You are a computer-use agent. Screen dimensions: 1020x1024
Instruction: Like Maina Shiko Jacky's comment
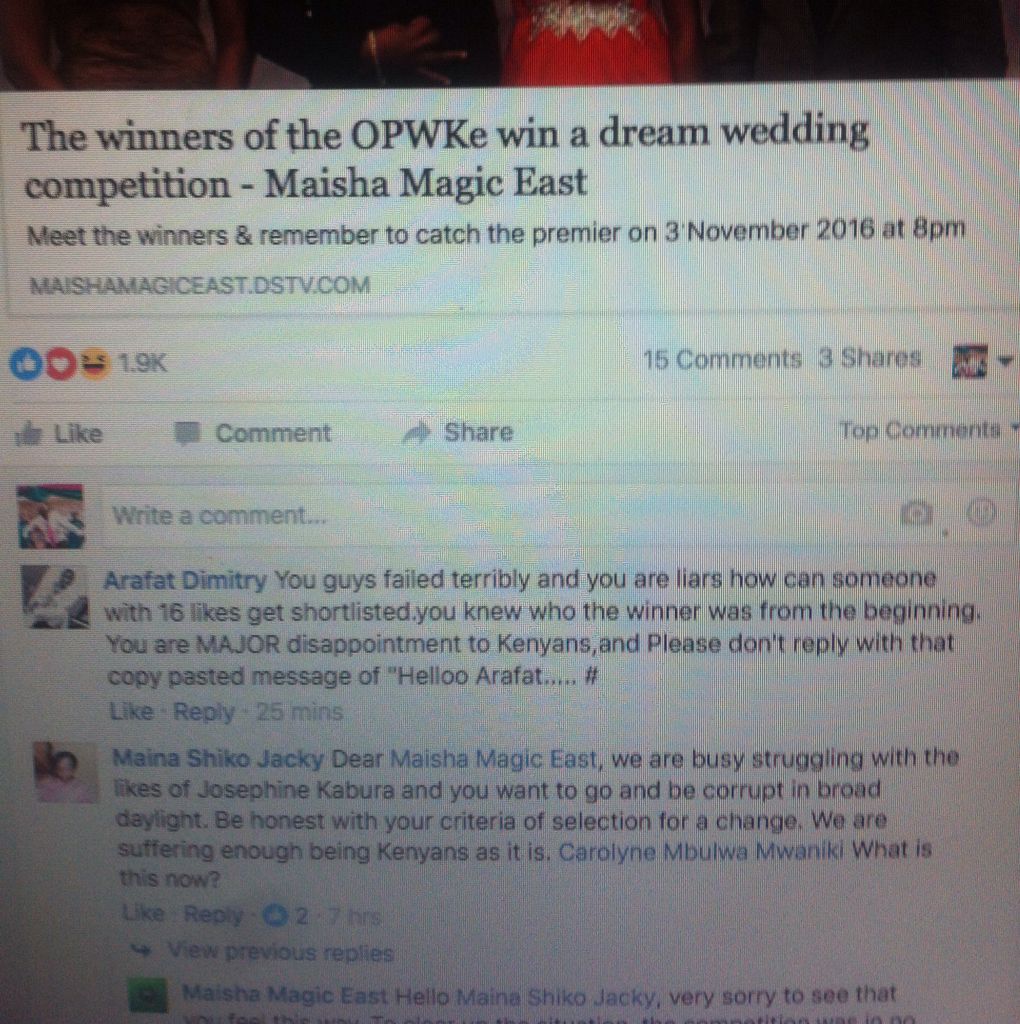coord(139,914)
